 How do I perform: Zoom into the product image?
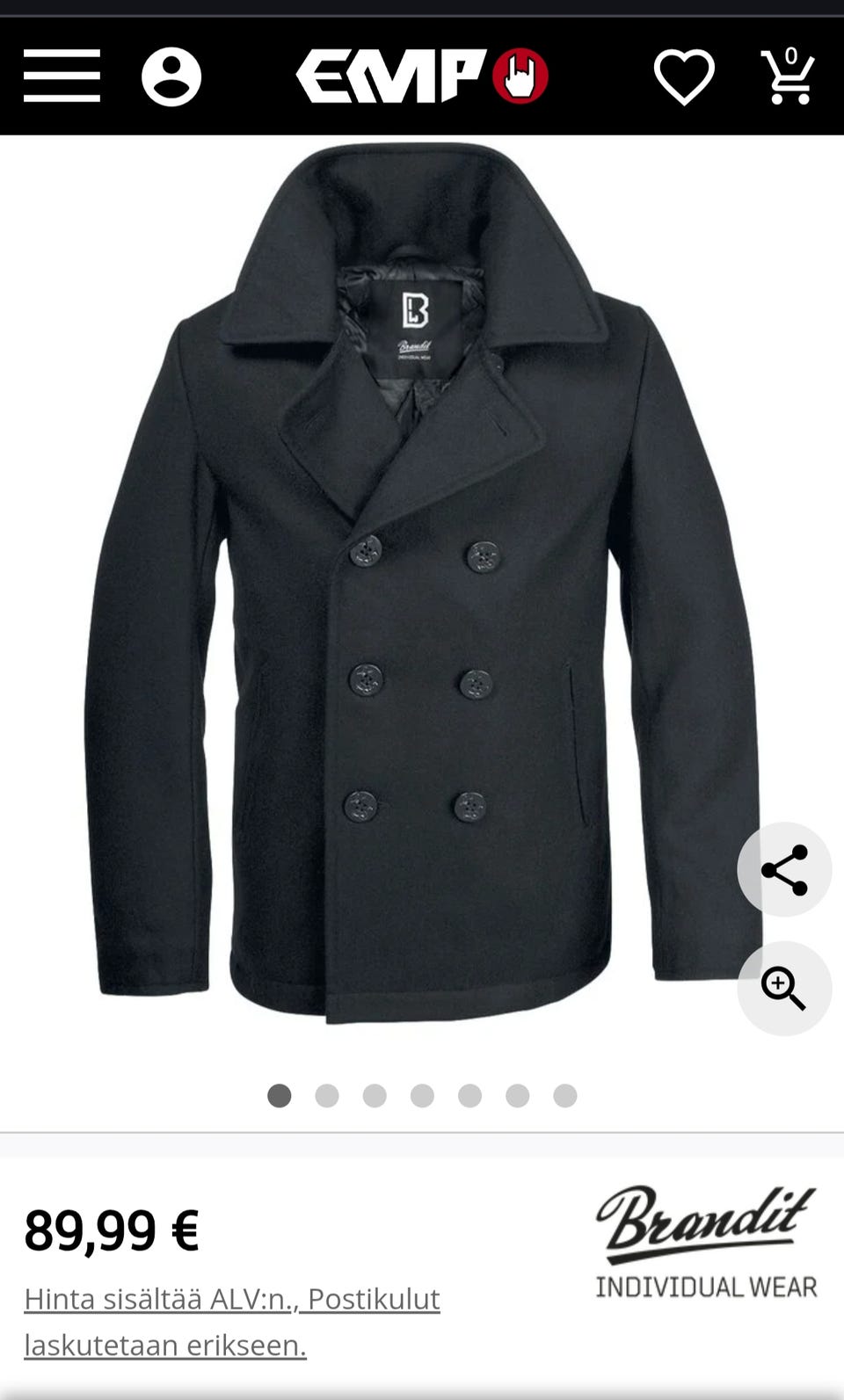[784, 989]
